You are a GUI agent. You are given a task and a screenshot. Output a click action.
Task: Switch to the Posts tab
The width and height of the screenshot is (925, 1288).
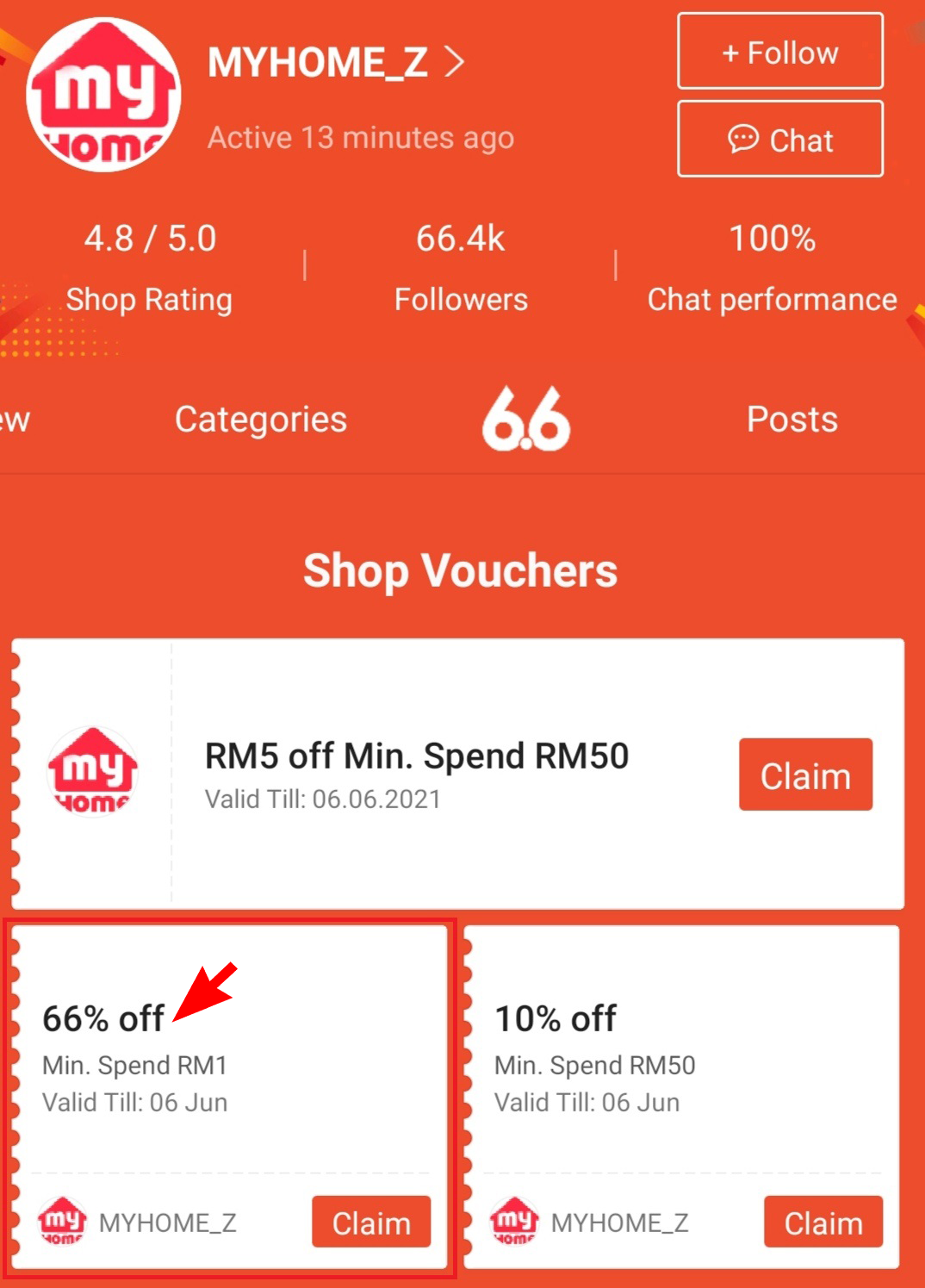pyautogui.click(x=792, y=420)
